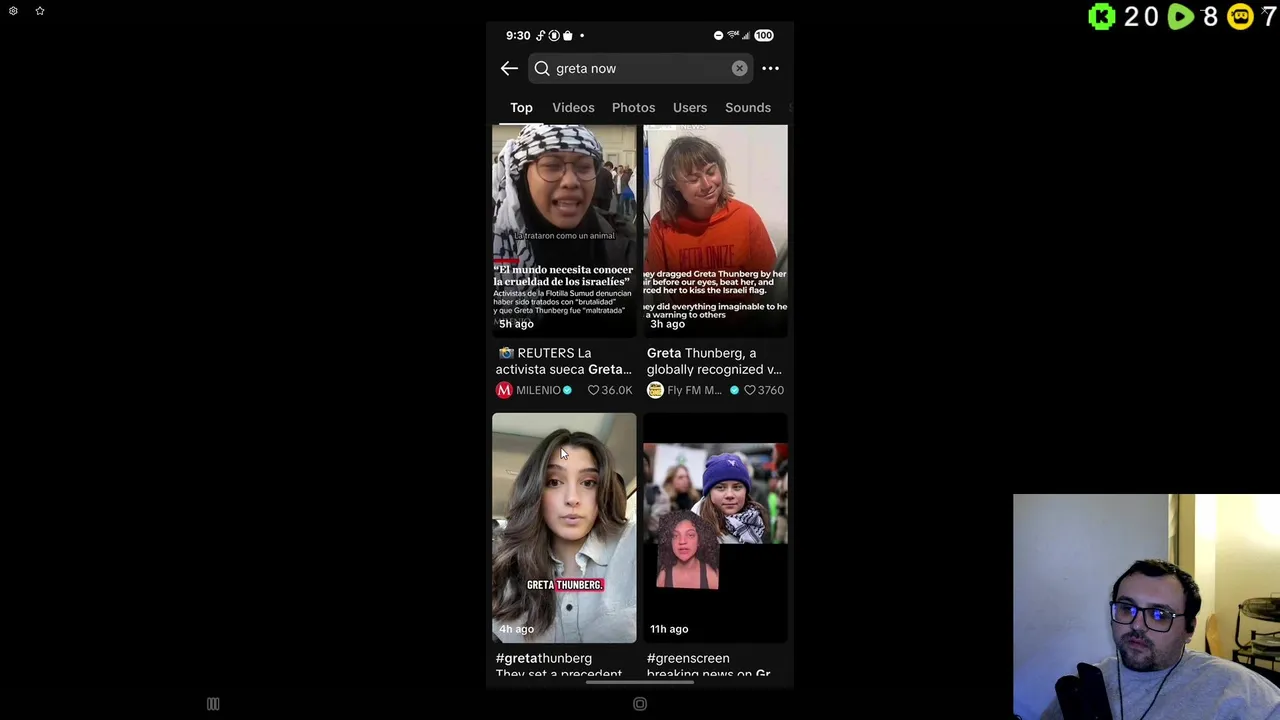1280x720 pixels.
Task: Open the #greenscreen video posted 11h ago
Action: [x=715, y=527]
